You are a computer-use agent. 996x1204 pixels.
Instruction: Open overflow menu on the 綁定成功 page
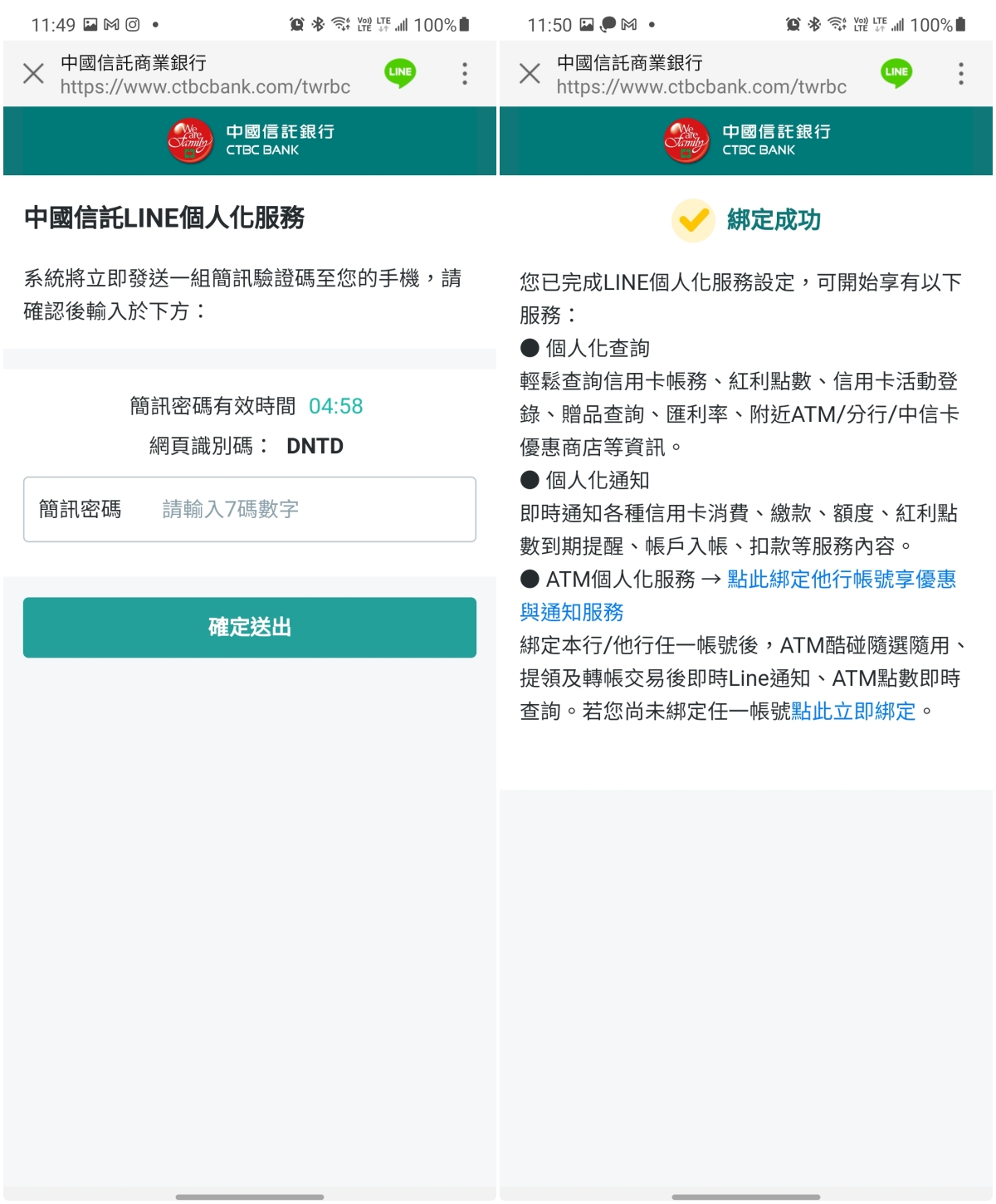tap(961, 74)
